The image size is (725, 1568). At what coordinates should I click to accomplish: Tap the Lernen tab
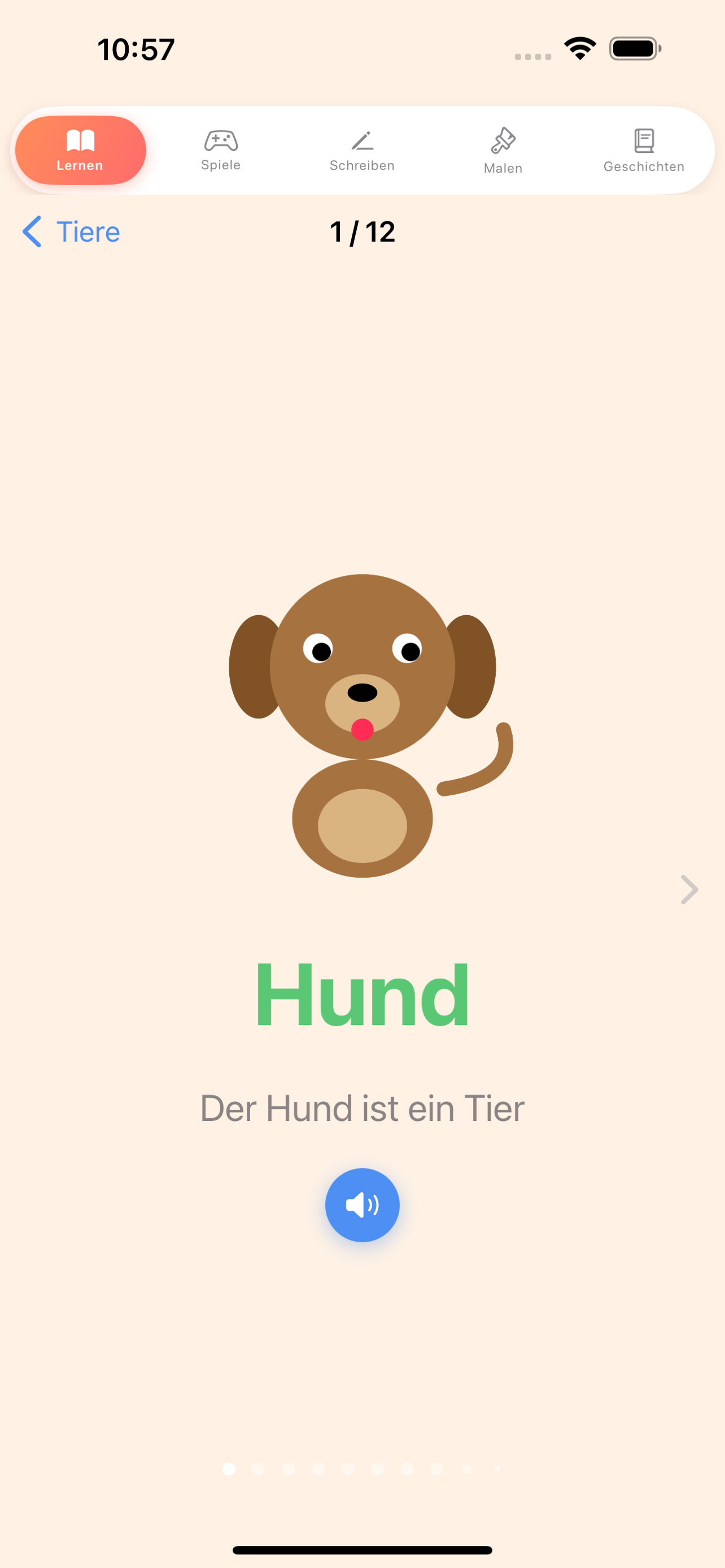pos(80,150)
